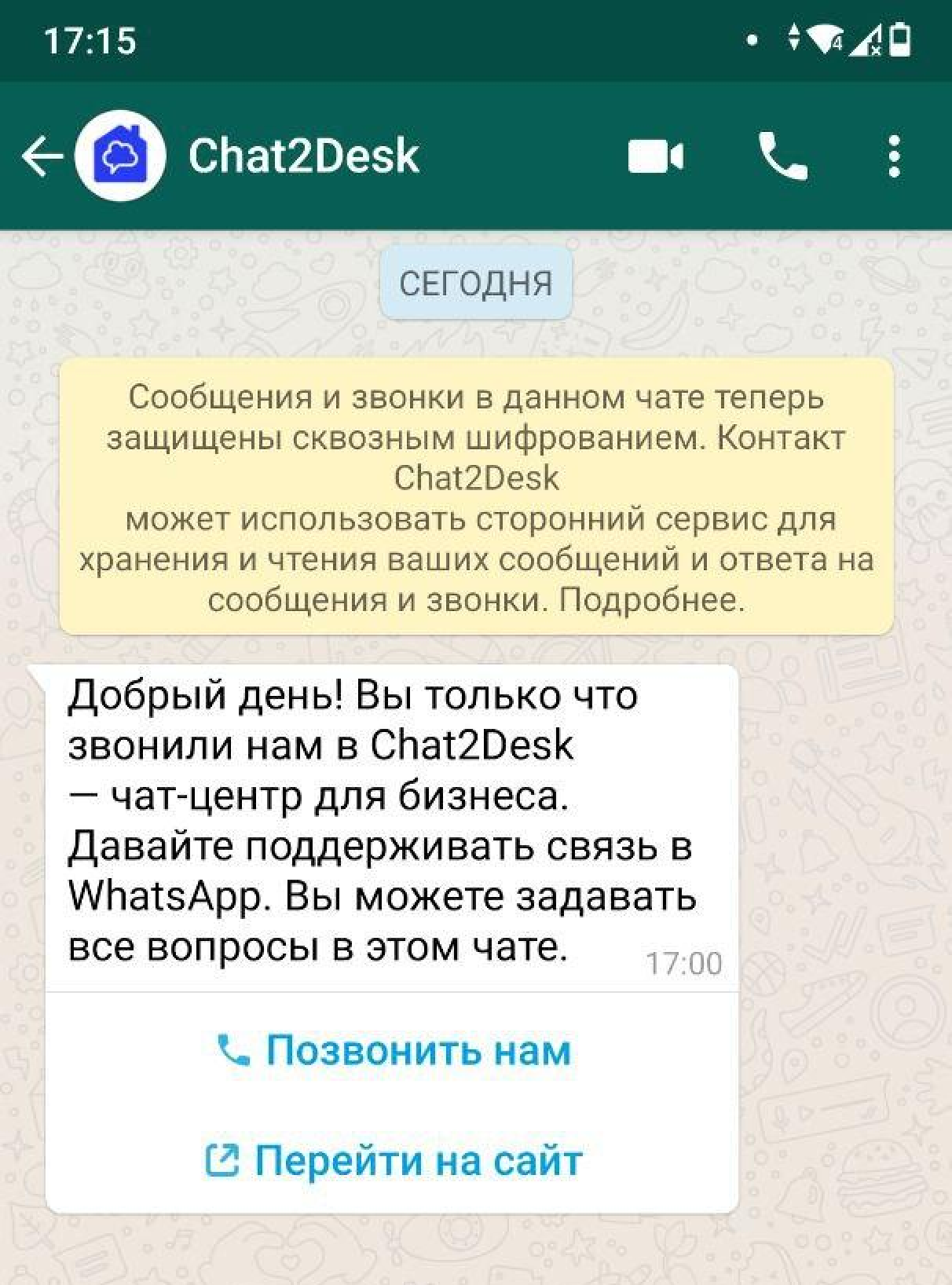Tap the Позвонить нам button
Image resolution: width=952 pixels, height=1285 pixels.
[393, 1050]
